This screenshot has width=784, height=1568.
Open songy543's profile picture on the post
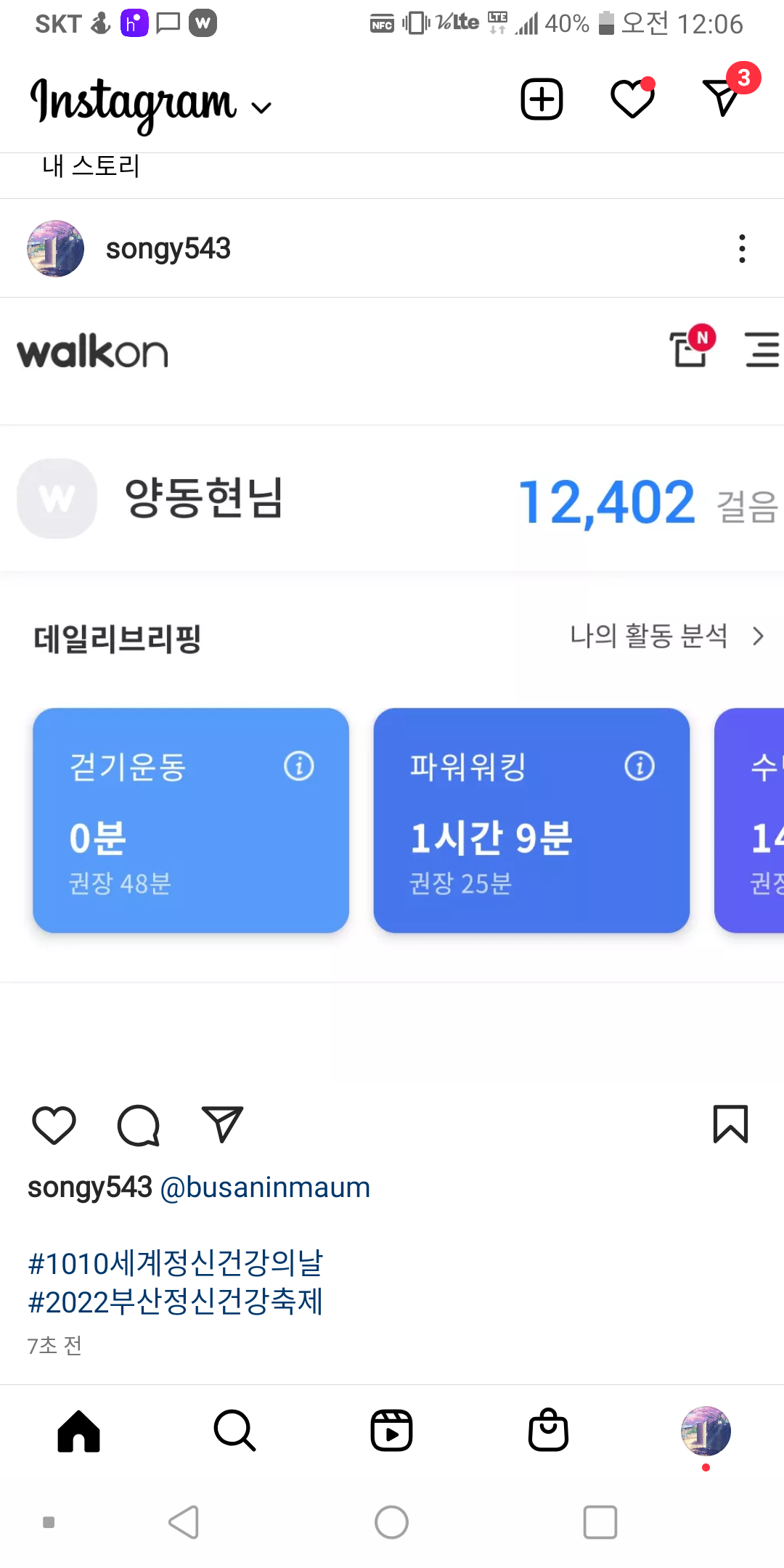click(56, 249)
